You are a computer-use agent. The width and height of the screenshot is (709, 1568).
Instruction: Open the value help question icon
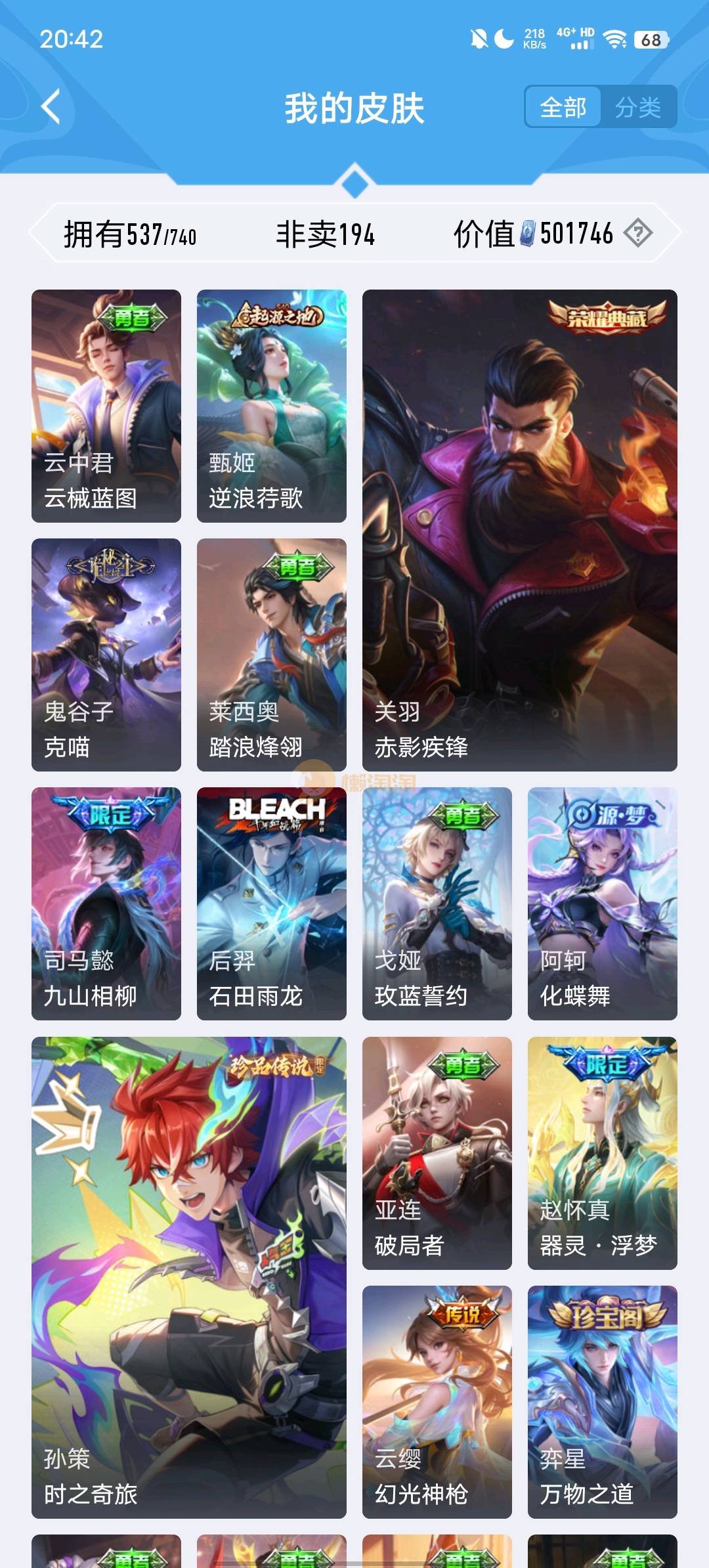(x=637, y=233)
